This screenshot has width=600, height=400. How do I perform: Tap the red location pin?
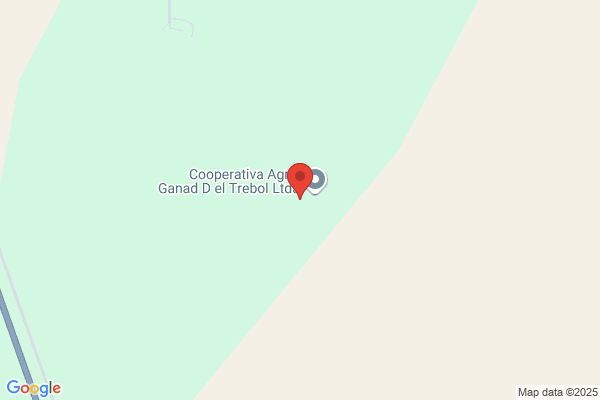point(300,181)
